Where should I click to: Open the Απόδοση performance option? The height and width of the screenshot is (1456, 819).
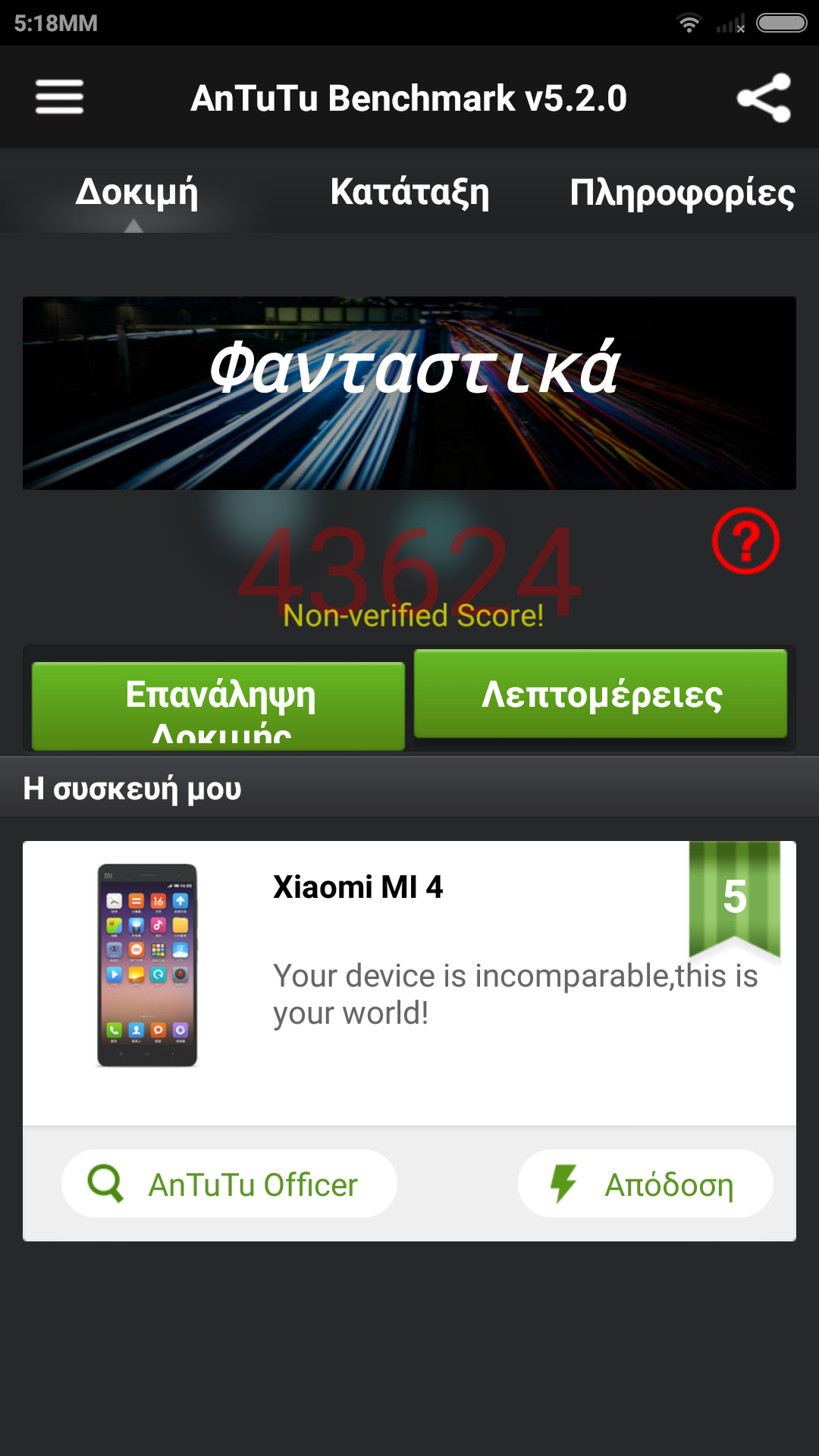645,1184
